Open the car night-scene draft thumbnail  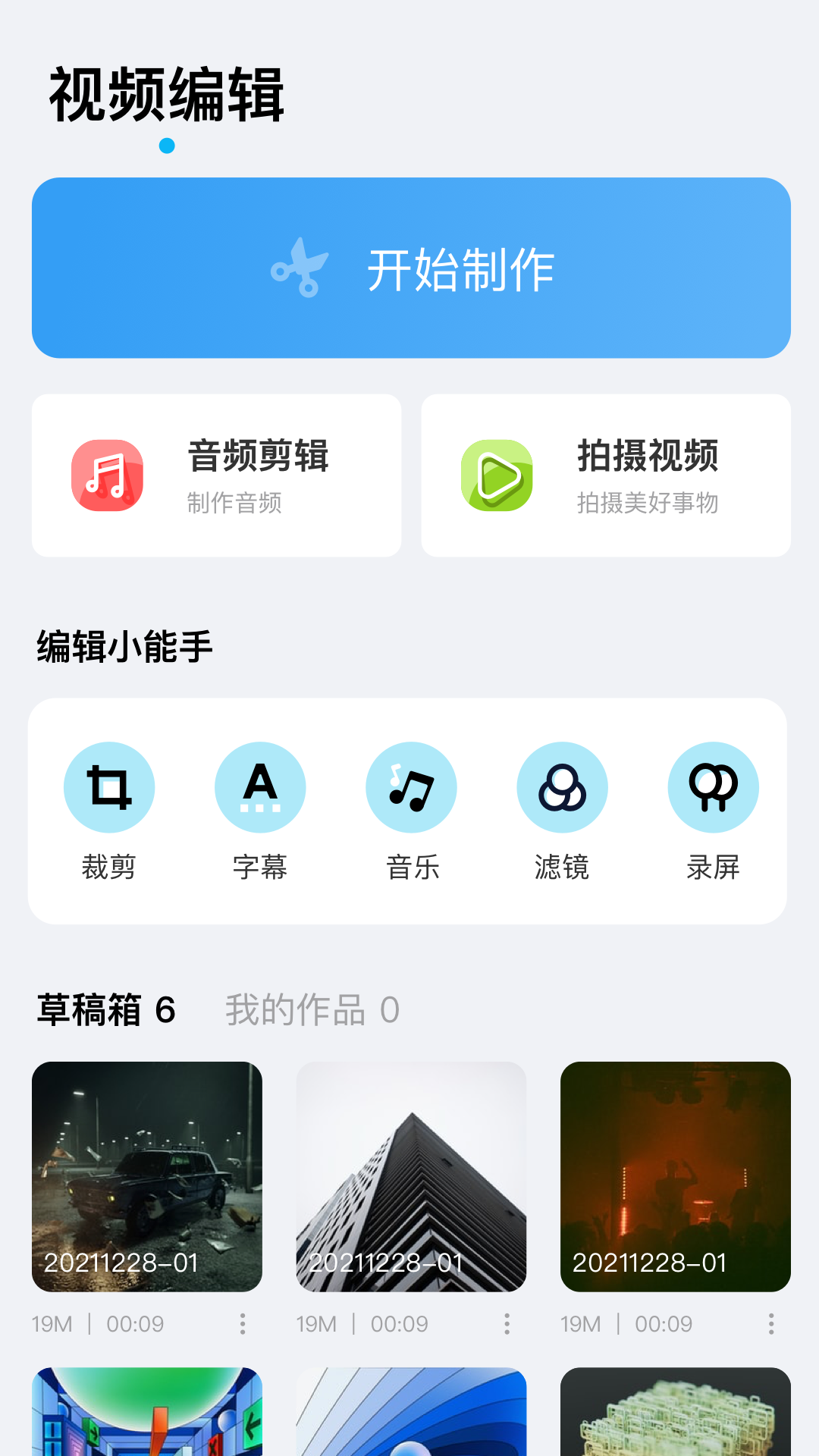(x=146, y=1174)
